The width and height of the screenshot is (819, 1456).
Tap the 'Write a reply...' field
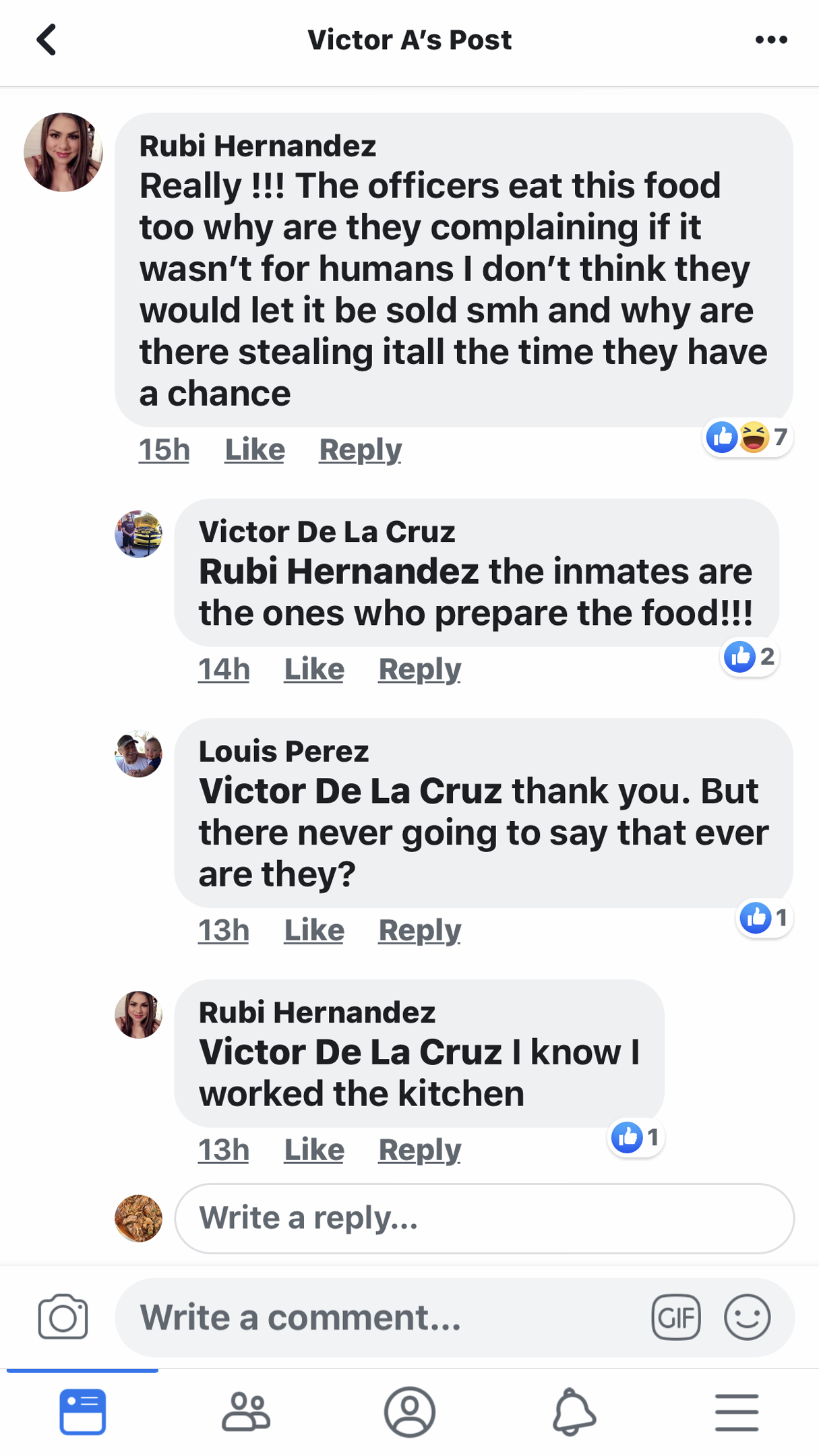pos(484,1218)
